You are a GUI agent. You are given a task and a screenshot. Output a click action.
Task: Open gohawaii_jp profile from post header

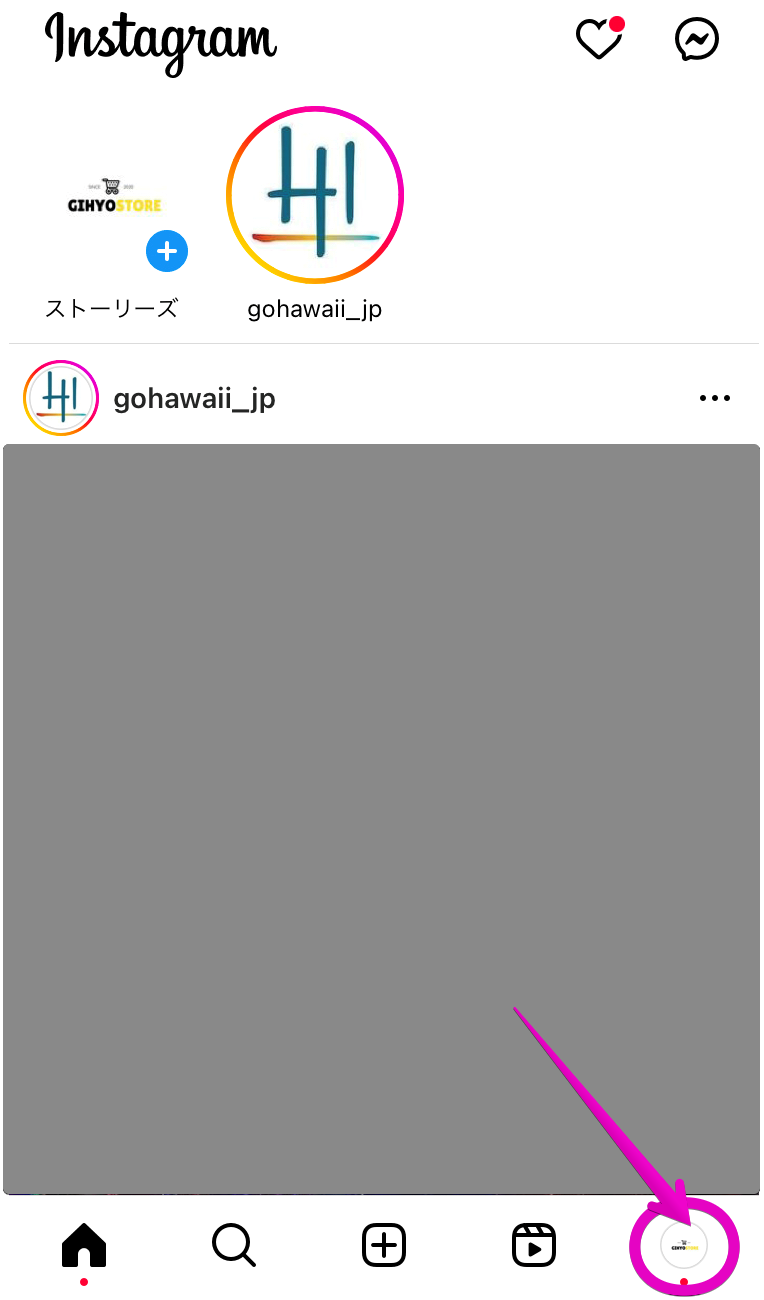[x=194, y=399]
